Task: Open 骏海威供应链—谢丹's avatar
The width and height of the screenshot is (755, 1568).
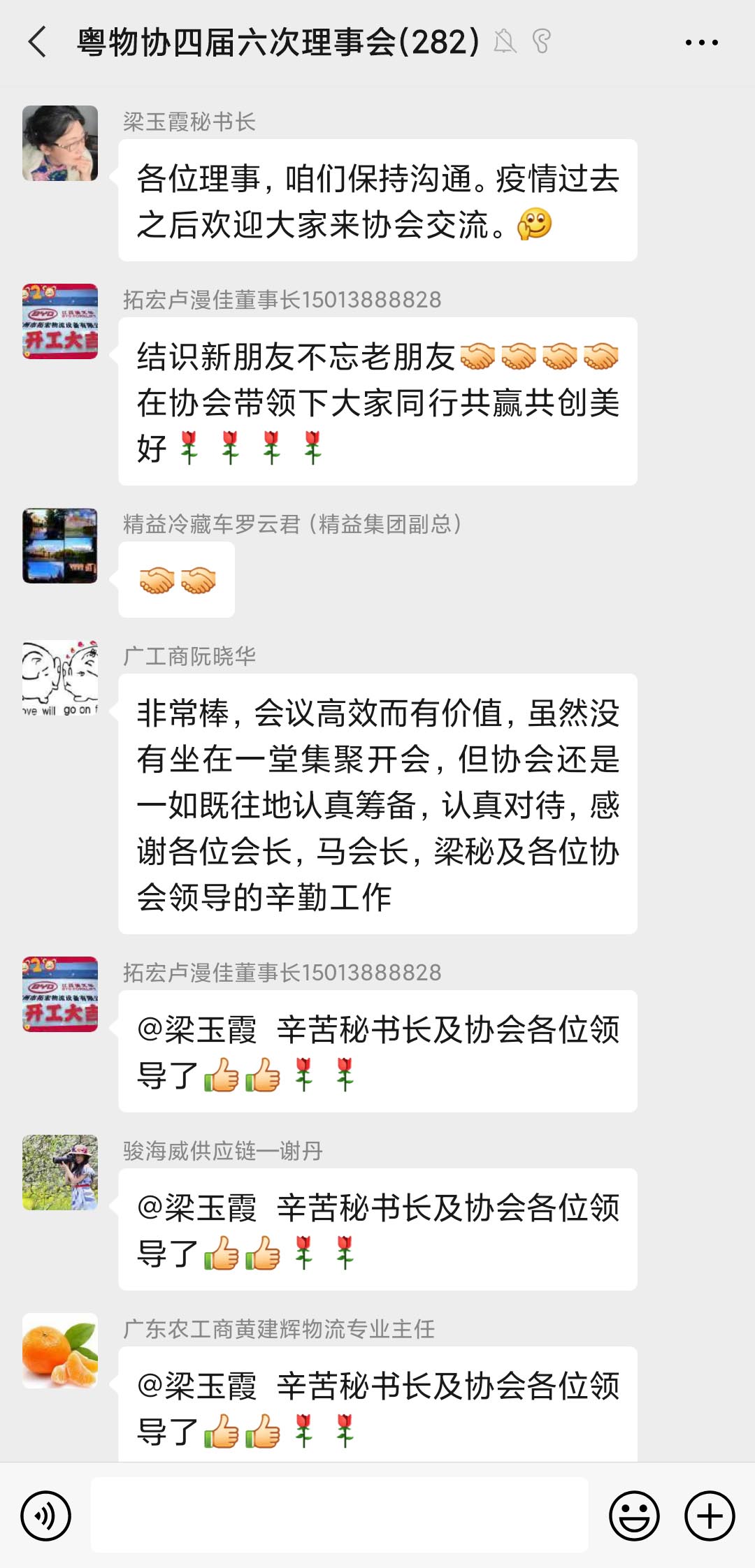Action: [60, 1173]
